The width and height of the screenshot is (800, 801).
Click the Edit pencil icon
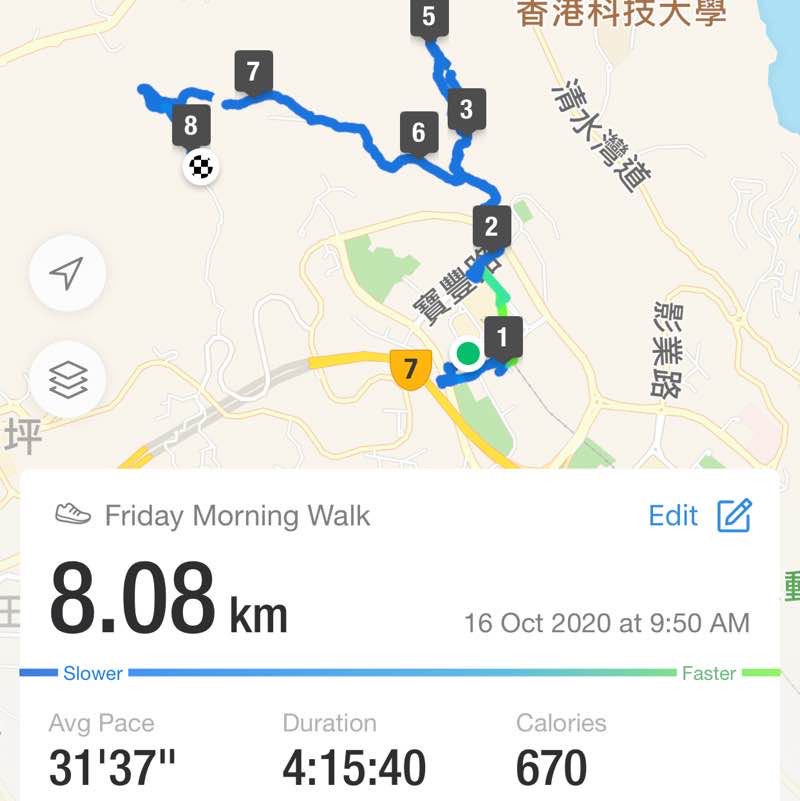(x=737, y=516)
